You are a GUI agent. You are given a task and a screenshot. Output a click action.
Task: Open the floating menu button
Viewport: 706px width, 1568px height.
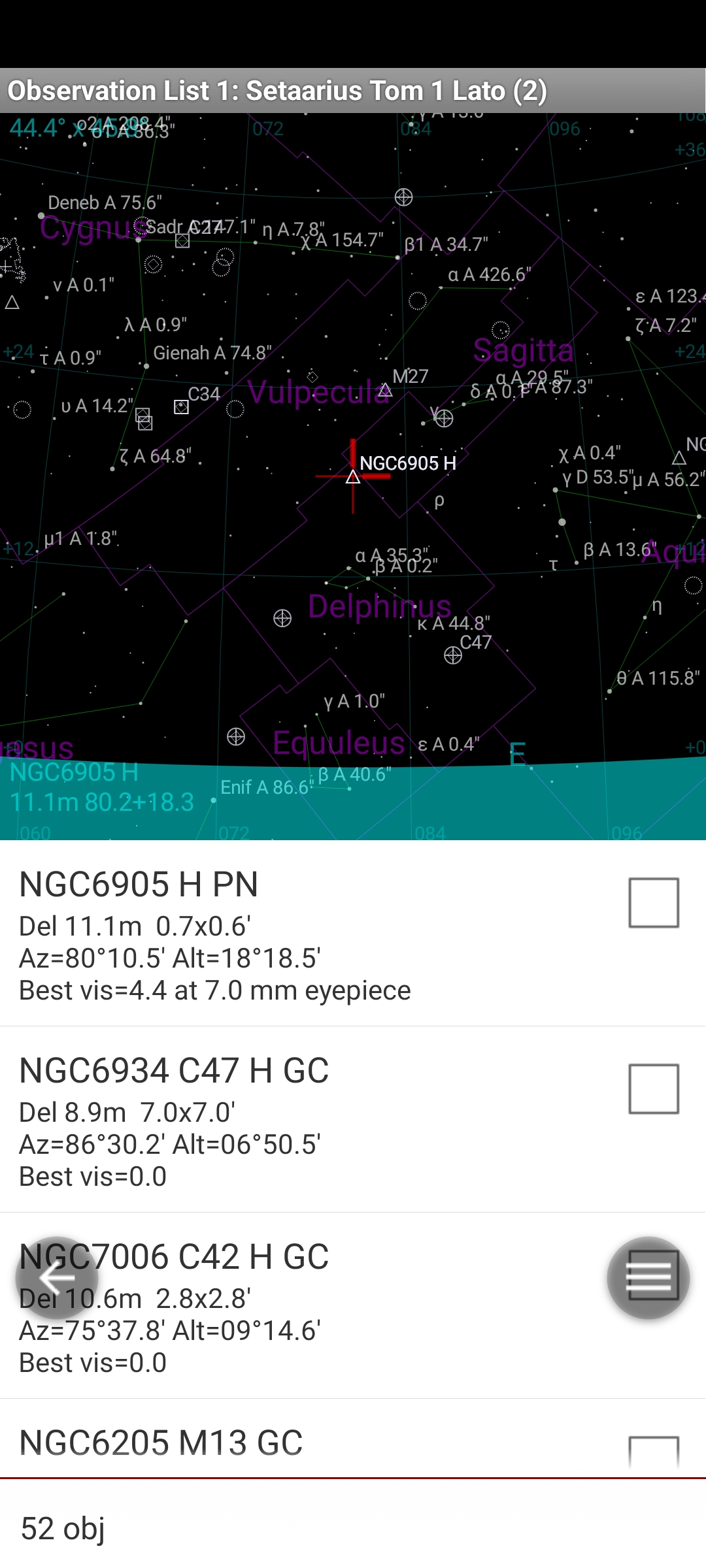click(648, 1278)
